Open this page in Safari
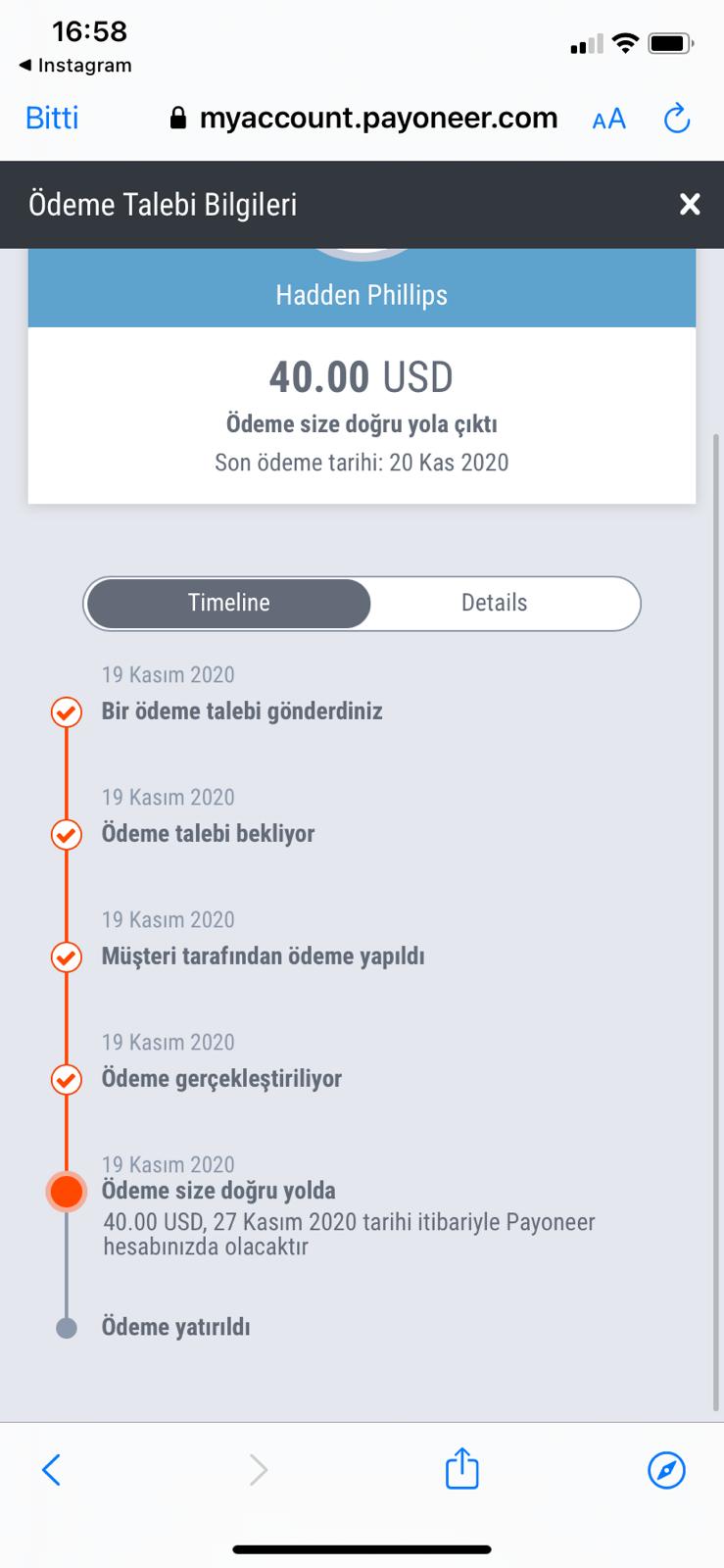The image size is (724, 1568). click(666, 1470)
